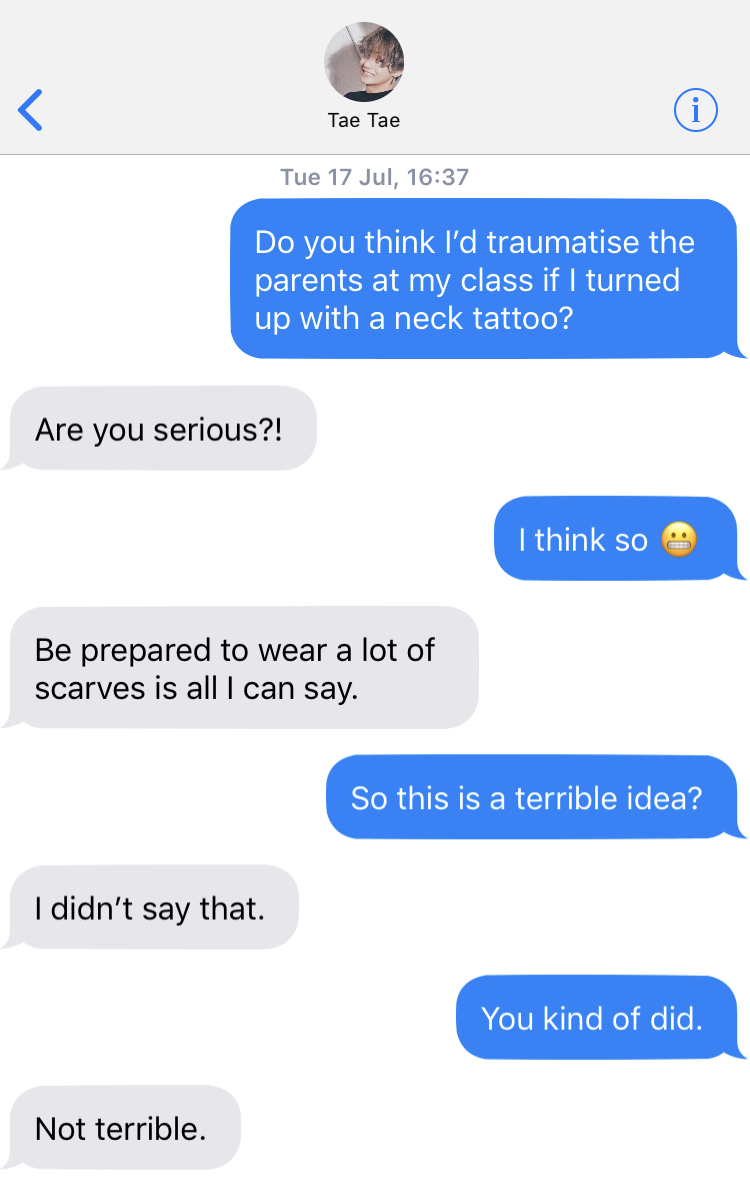Image resolution: width=750 pixels, height=1181 pixels.
Task: Go back to the messages list
Action: click(31, 110)
